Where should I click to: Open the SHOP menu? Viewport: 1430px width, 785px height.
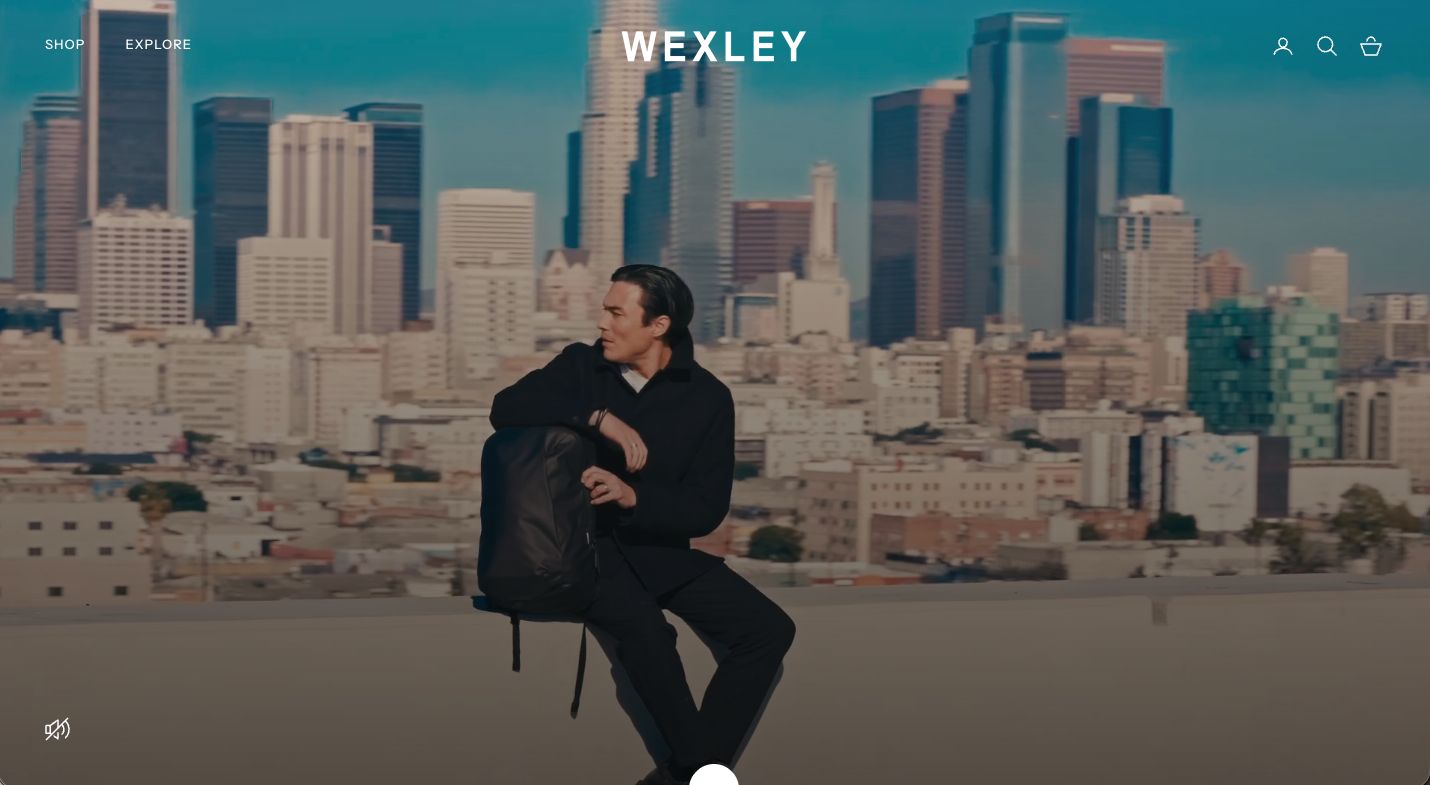tap(65, 45)
